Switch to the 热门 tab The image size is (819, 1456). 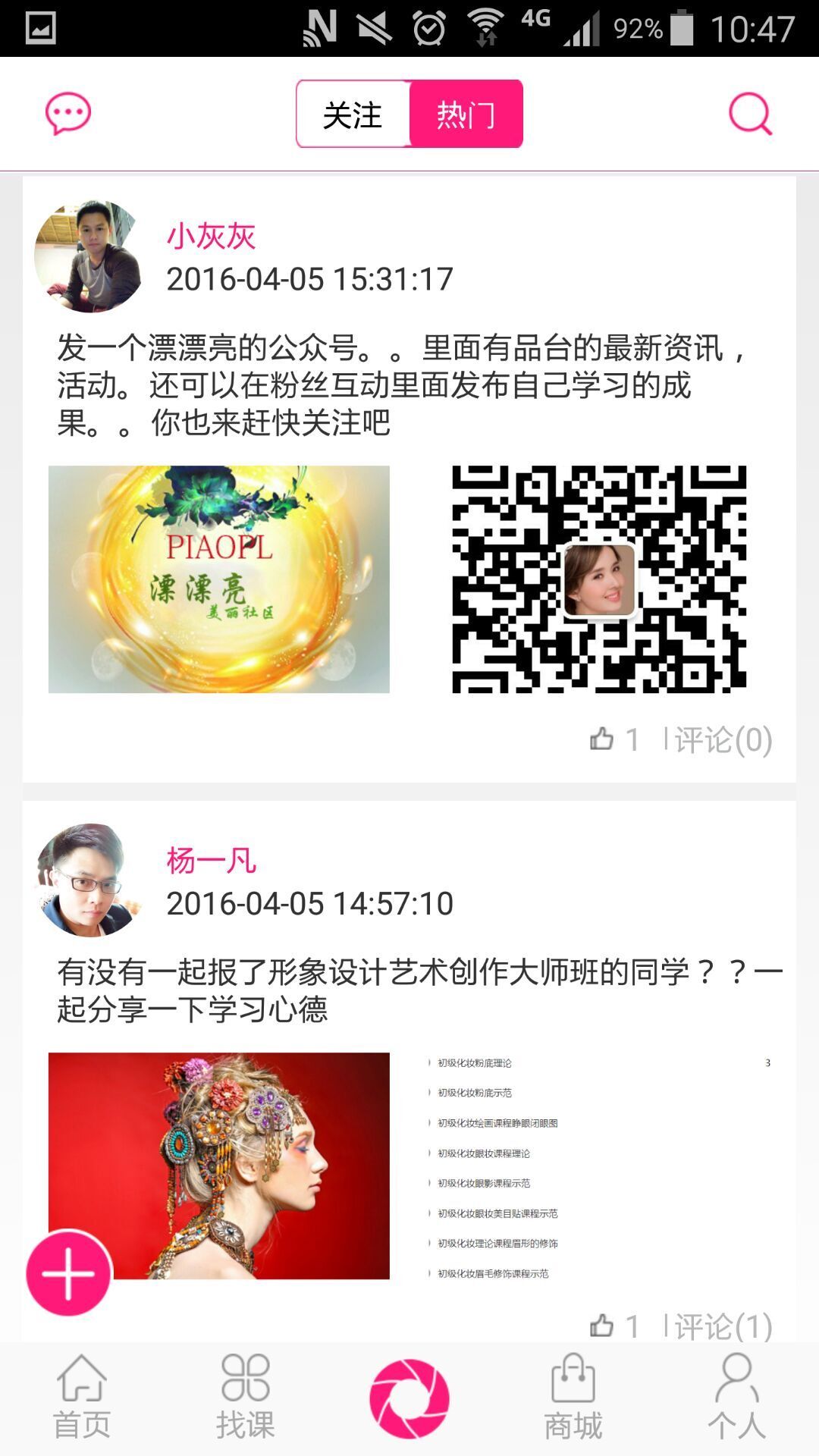coord(464,114)
